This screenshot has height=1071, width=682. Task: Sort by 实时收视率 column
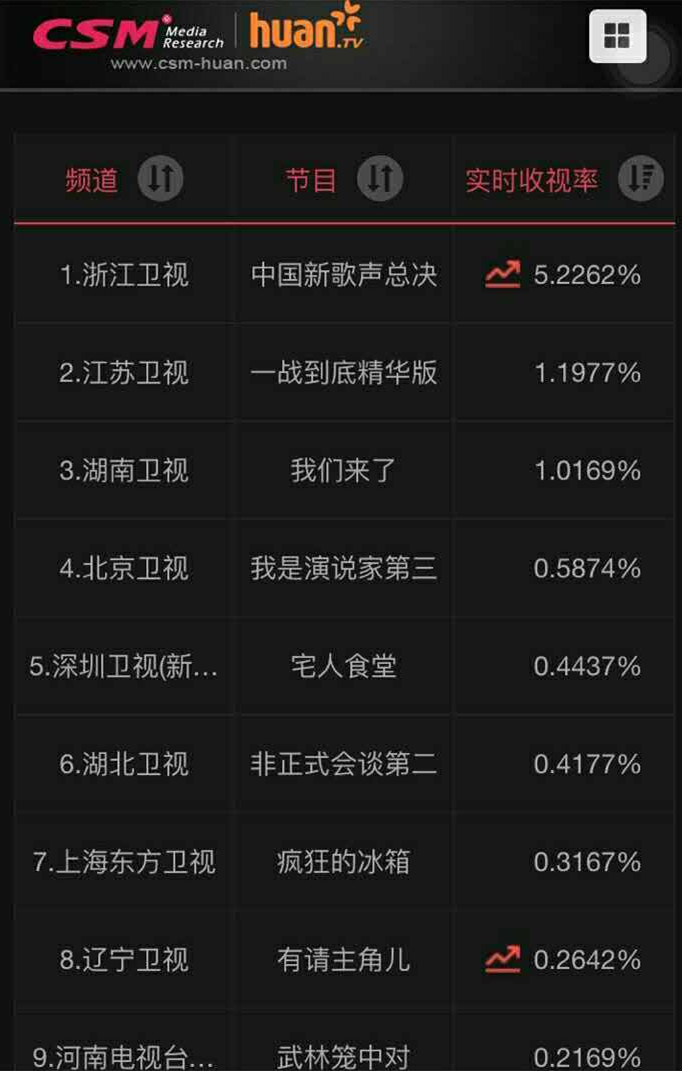[640, 180]
